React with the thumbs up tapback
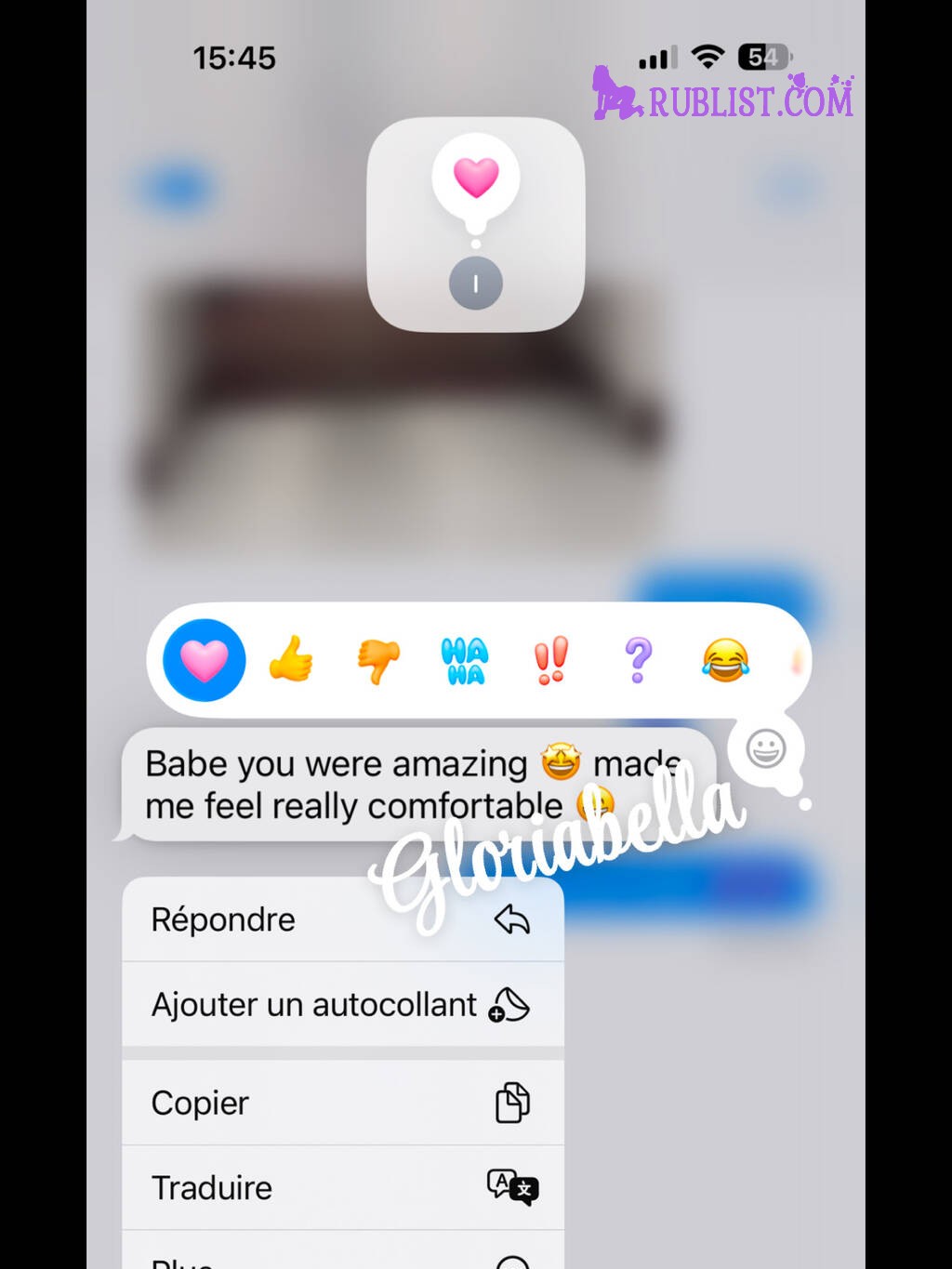This screenshot has height=1269, width=952. coord(291,660)
